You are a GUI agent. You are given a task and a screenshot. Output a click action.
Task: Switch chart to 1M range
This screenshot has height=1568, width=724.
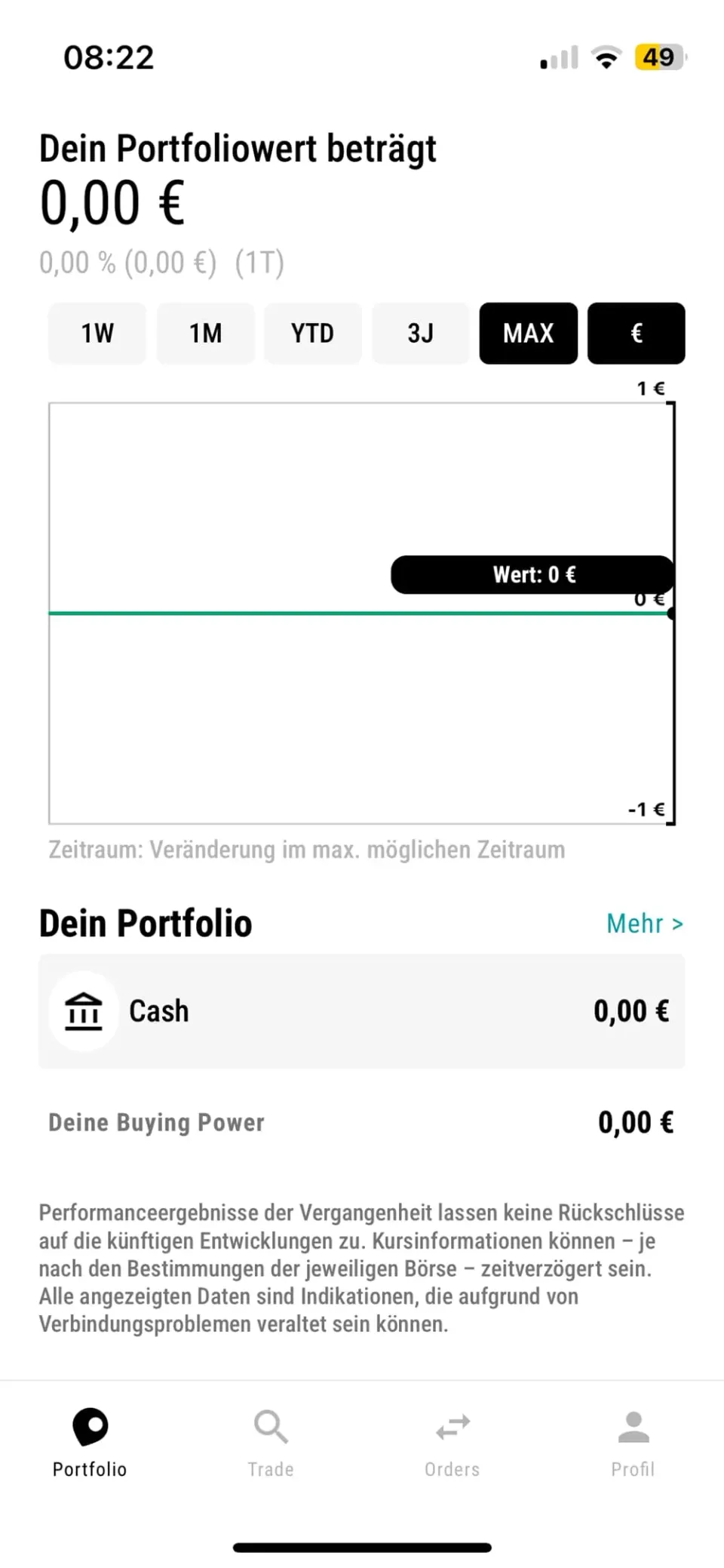click(205, 333)
